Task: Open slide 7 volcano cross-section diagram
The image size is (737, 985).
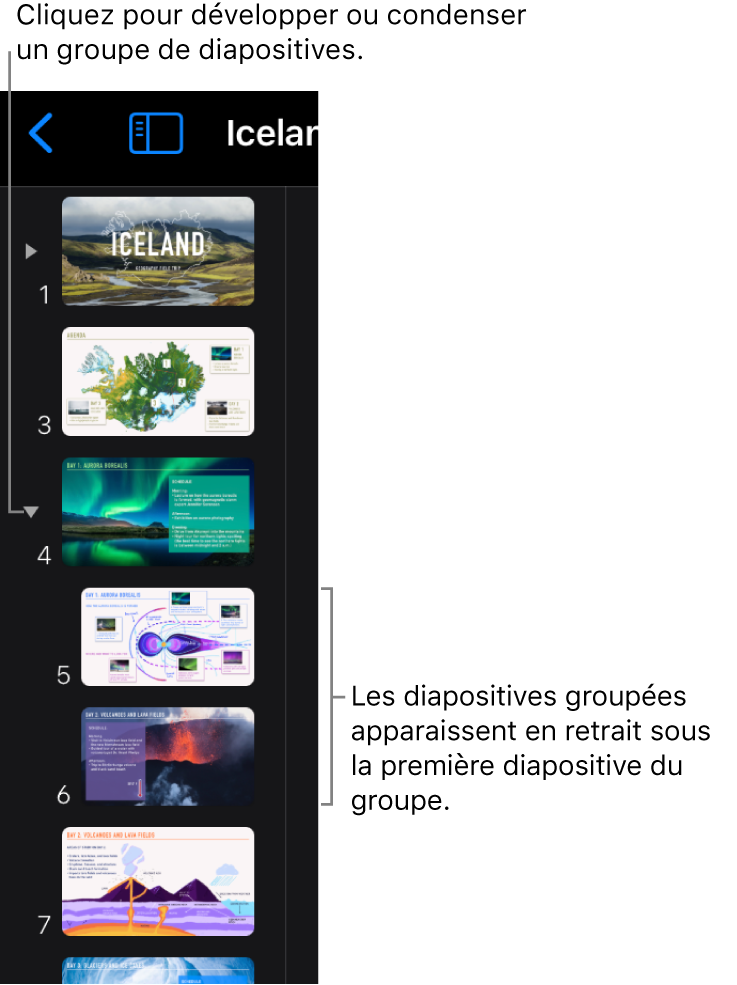Action: [158, 881]
